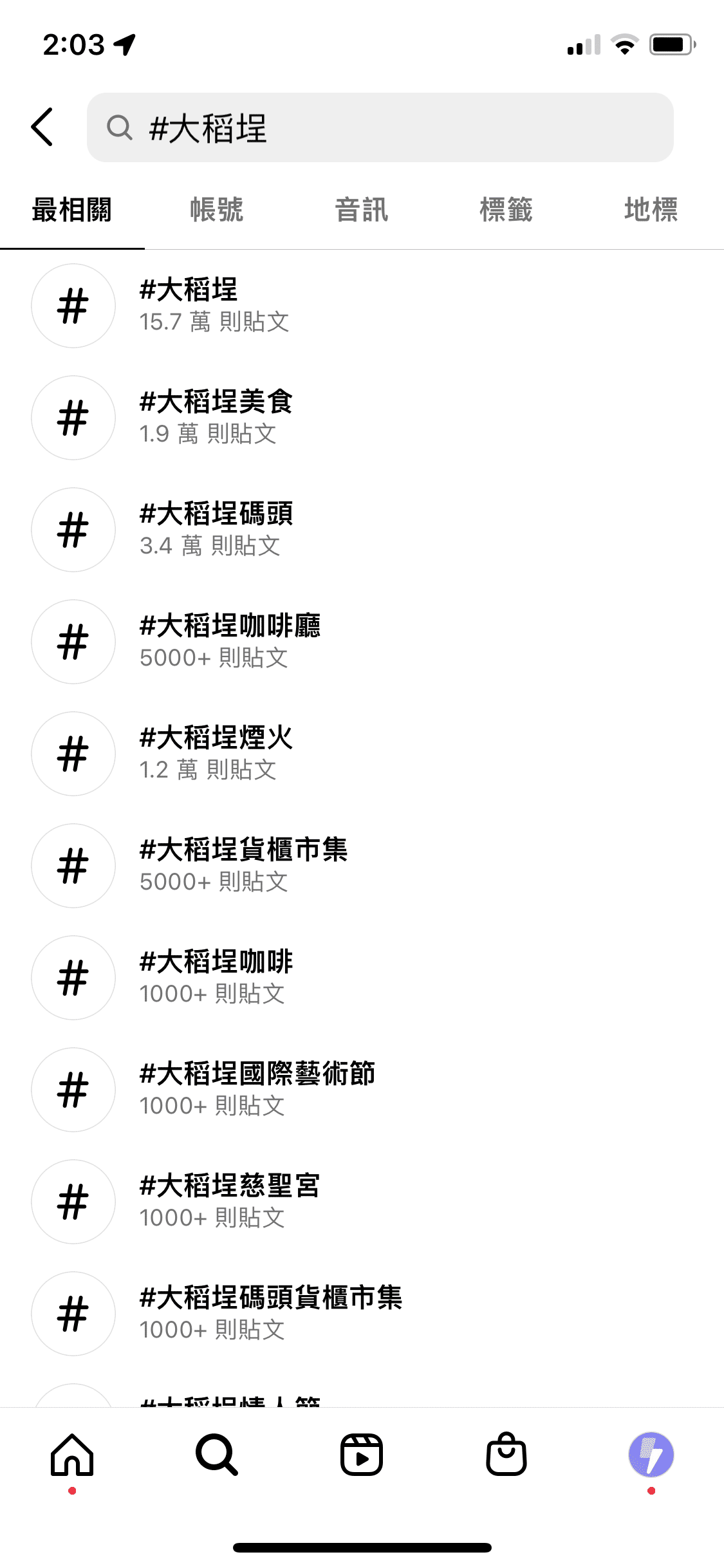The width and height of the screenshot is (724, 1568).
Task: Select the #大稻埕煙火 hashtag result
Action: [362, 754]
